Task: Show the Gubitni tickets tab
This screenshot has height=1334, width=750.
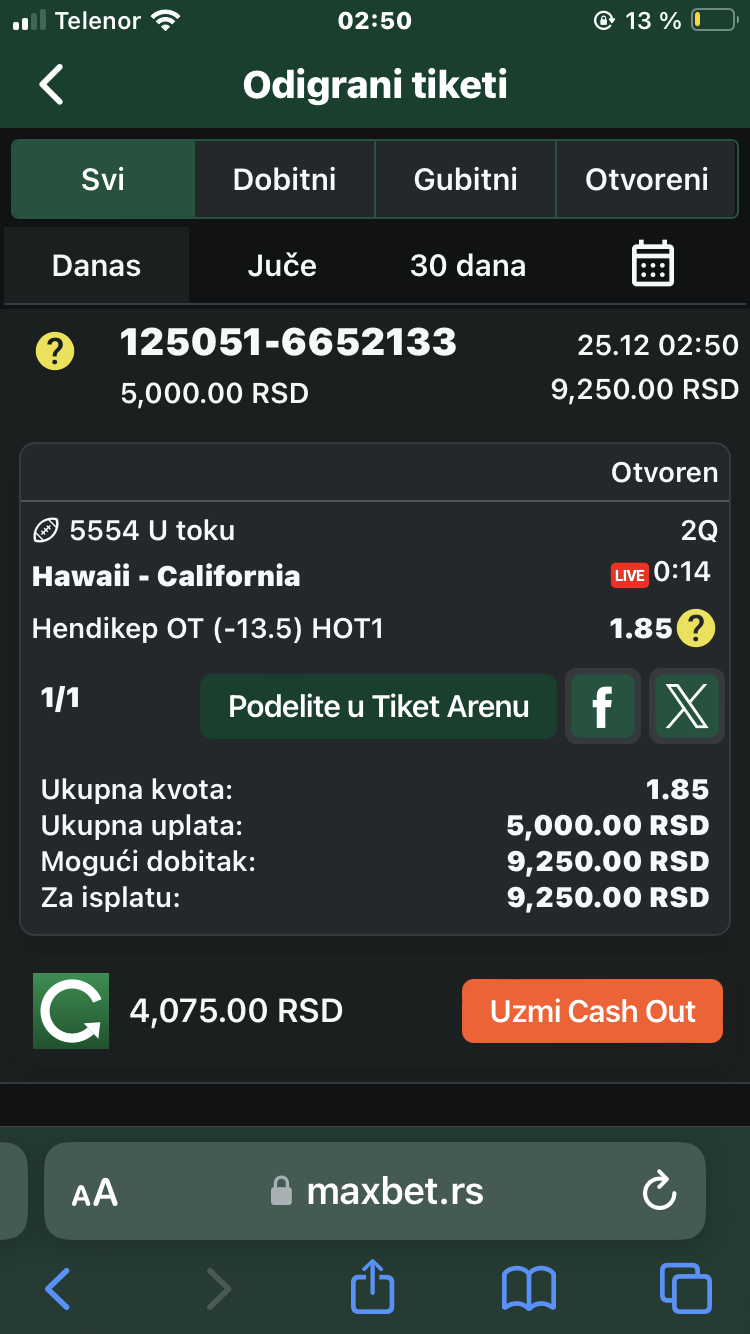Action: click(465, 180)
